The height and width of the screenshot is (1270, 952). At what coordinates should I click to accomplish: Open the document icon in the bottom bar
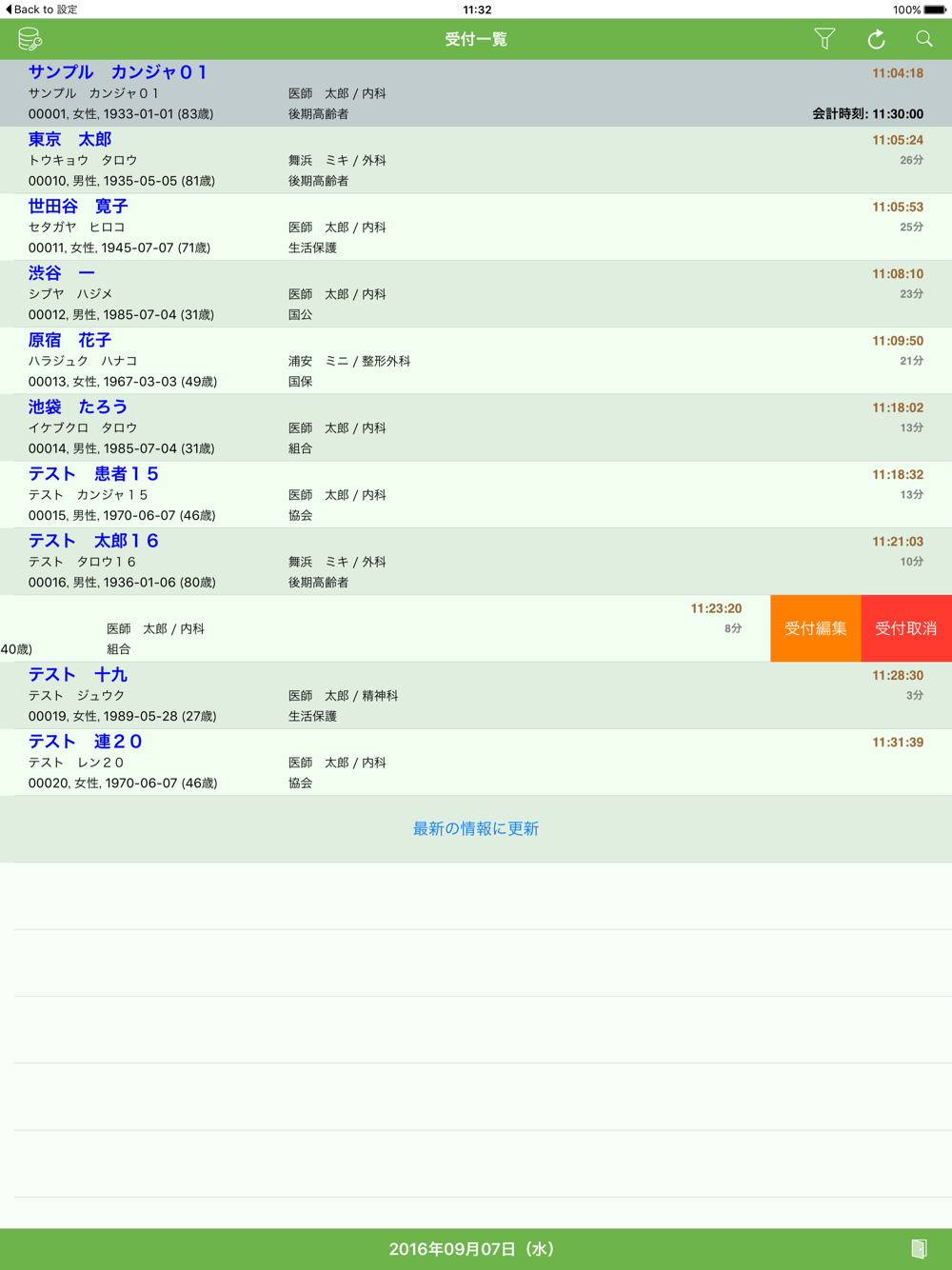(x=919, y=1249)
